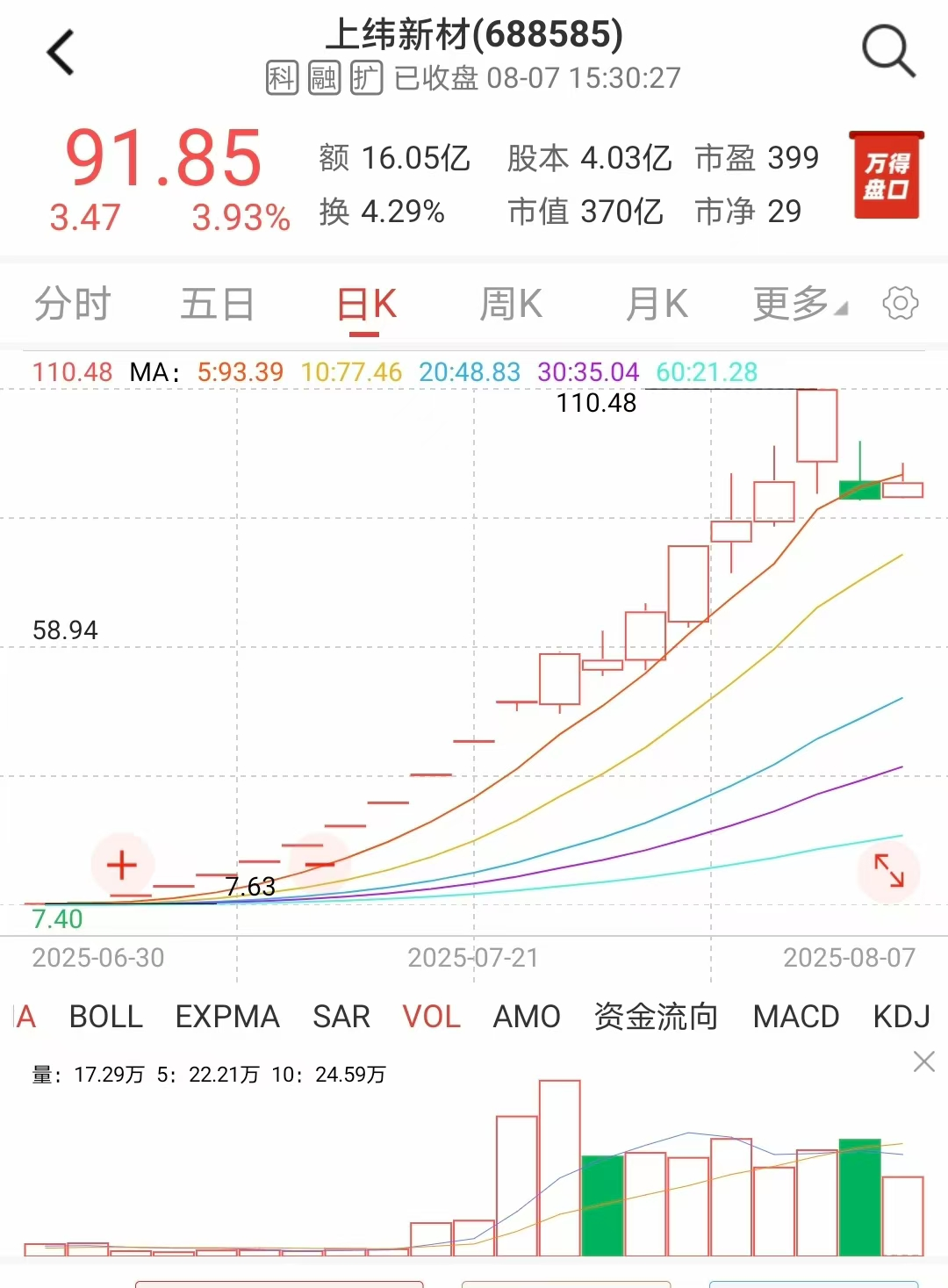The height and width of the screenshot is (1288, 948).
Task: Select the AMO indicator
Action: (x=526, y=1017)
